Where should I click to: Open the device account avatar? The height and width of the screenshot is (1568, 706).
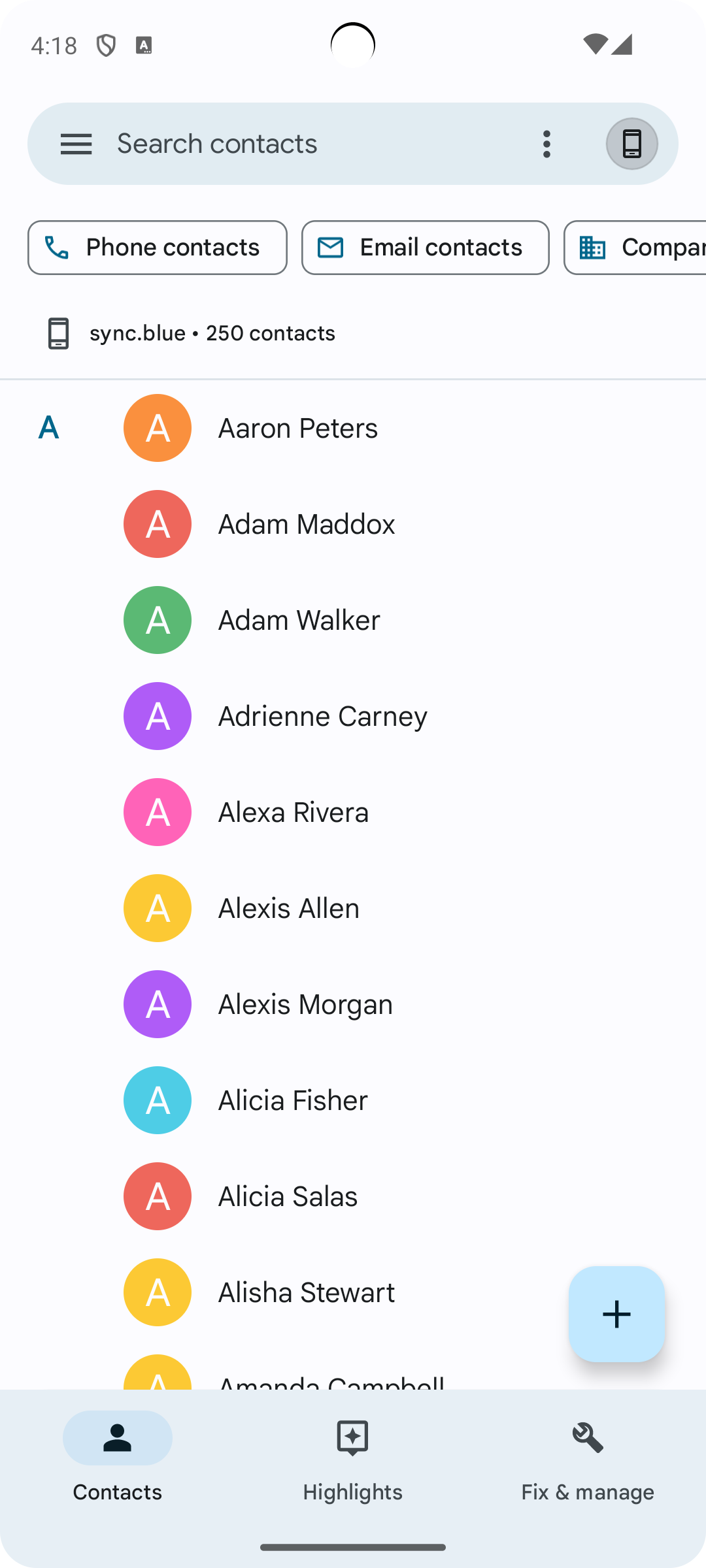(x=631, y=144)
